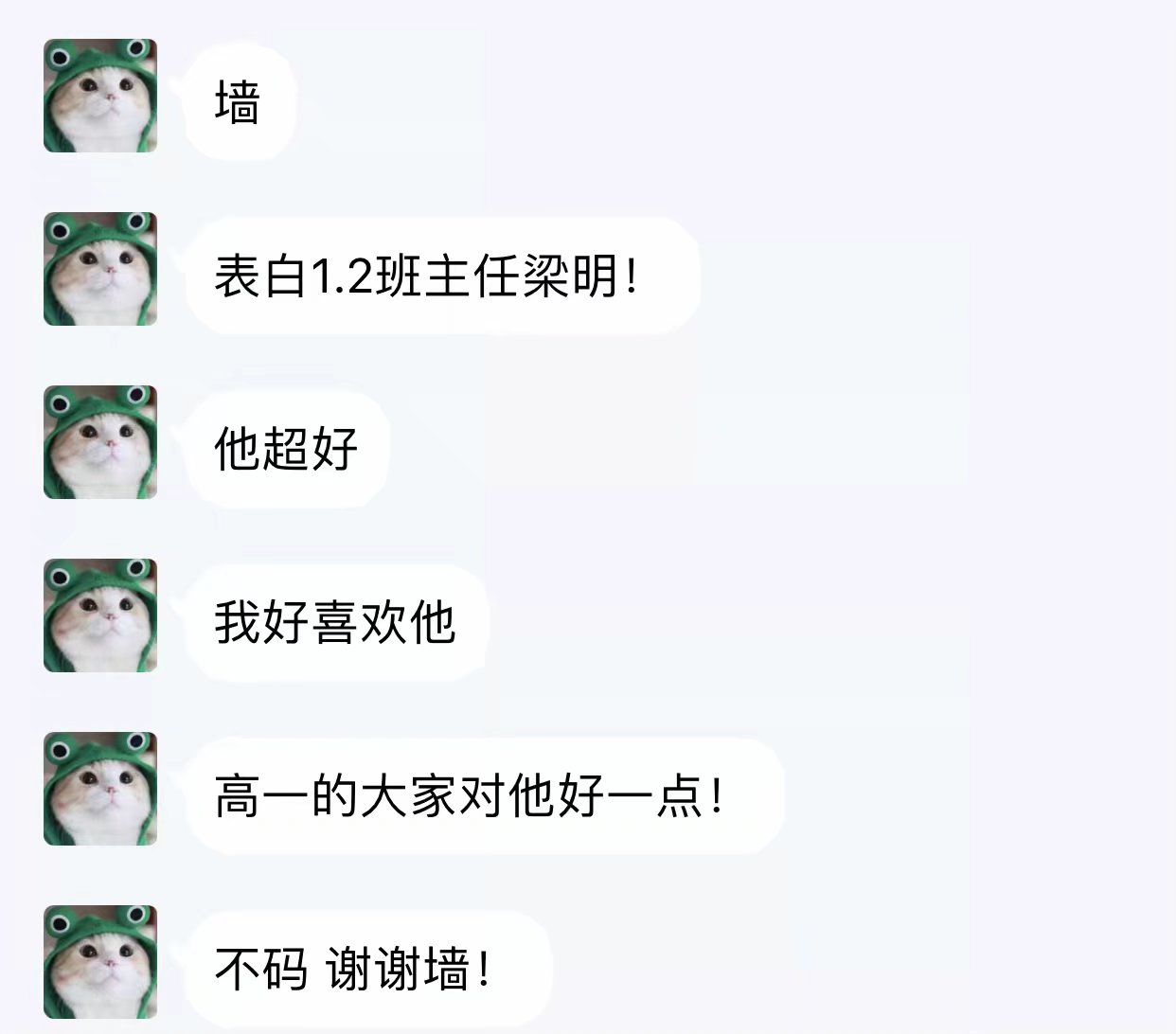This screenshot has width=1176, height=1034.
Task: Open profile avatar beside "不码 谢谢墙!"
Action: tap(100, 962)
